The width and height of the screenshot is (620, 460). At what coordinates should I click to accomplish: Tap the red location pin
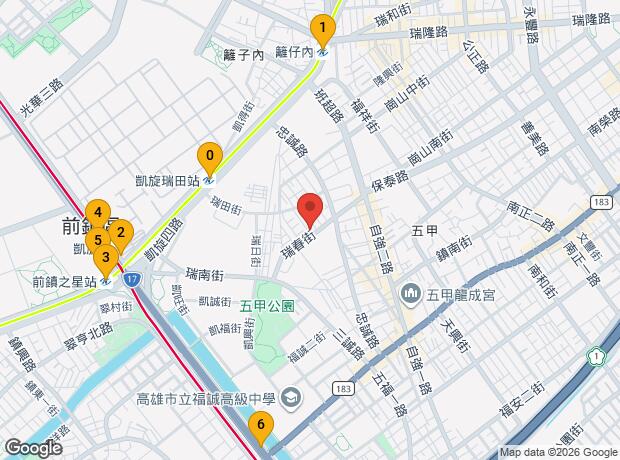click(310, 208)
